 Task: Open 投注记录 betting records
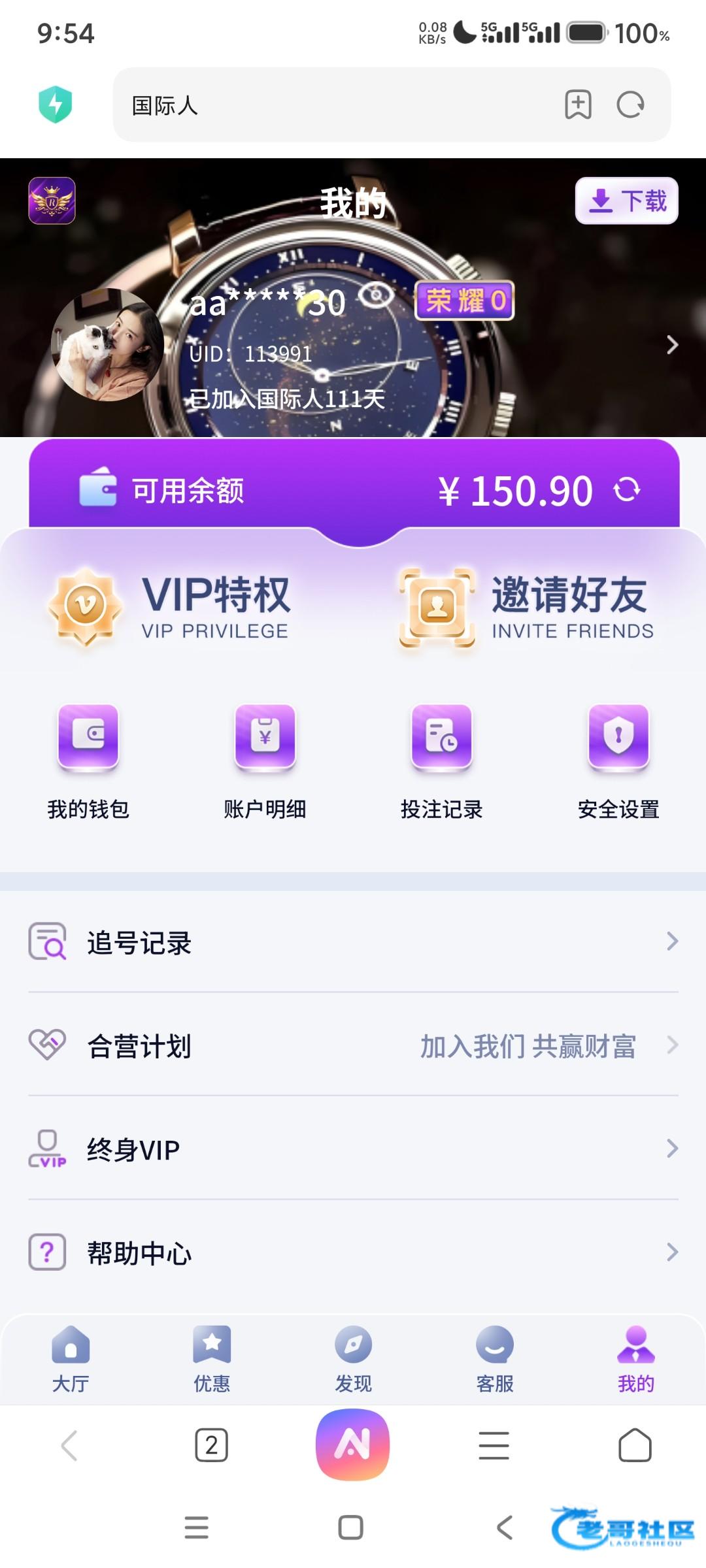[x=442, y=761]
